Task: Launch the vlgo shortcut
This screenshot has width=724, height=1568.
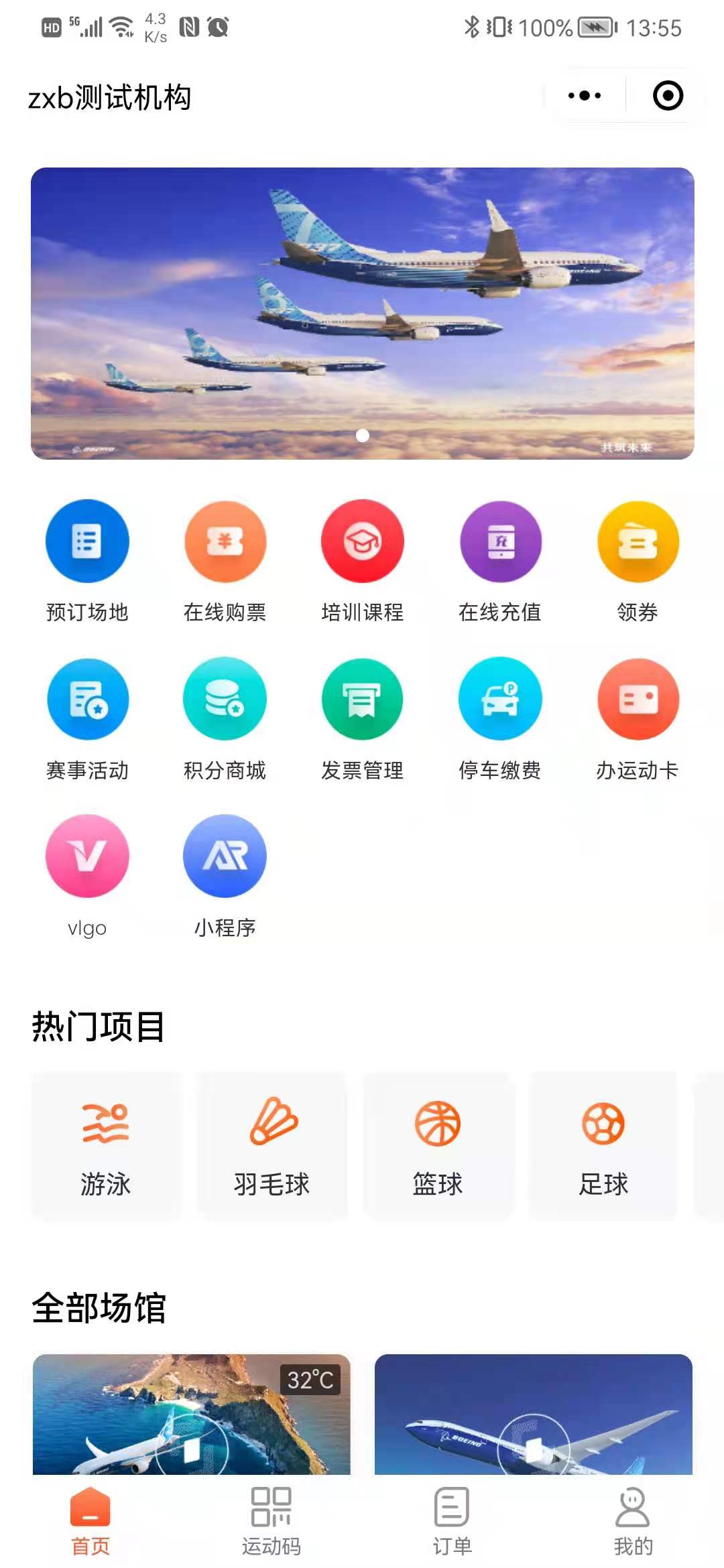Action: click(87, 877)
